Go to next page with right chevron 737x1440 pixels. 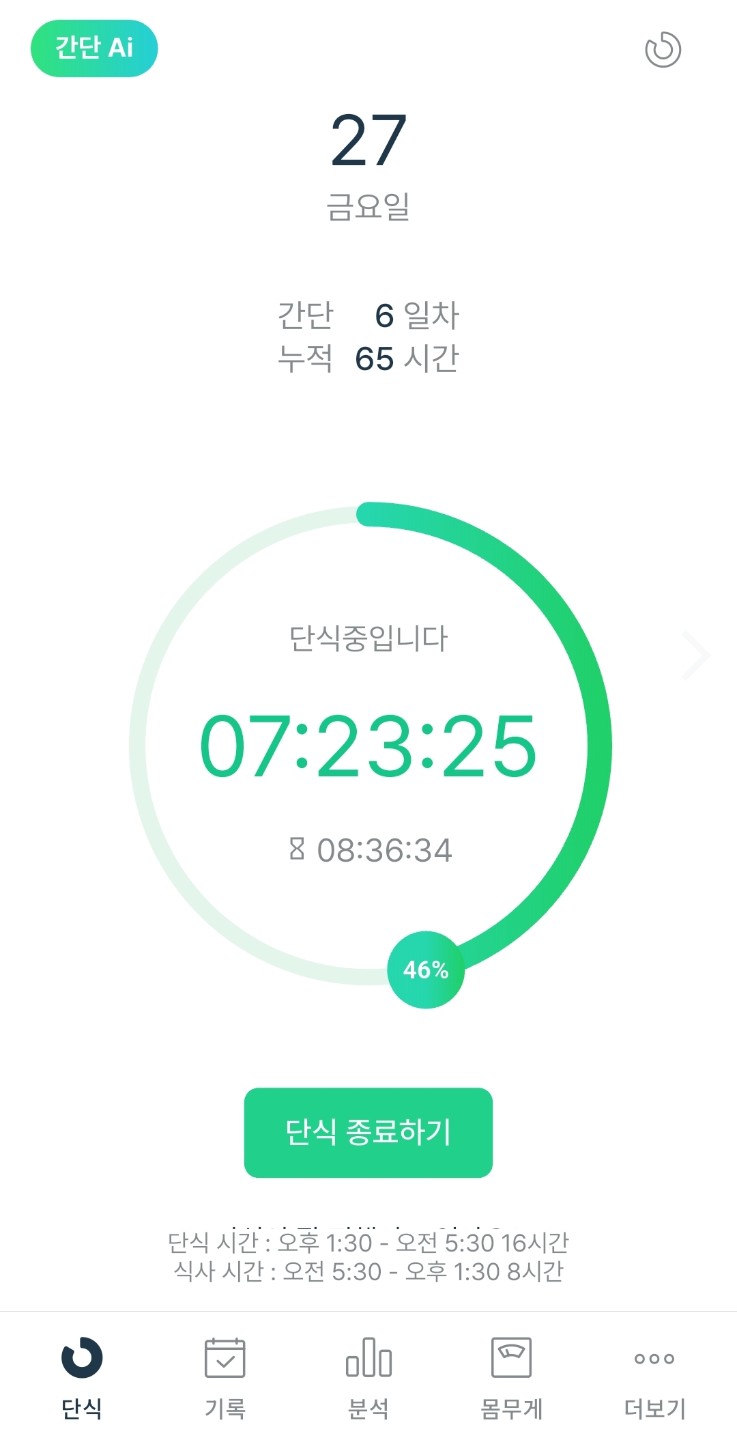tap(696, 656)
